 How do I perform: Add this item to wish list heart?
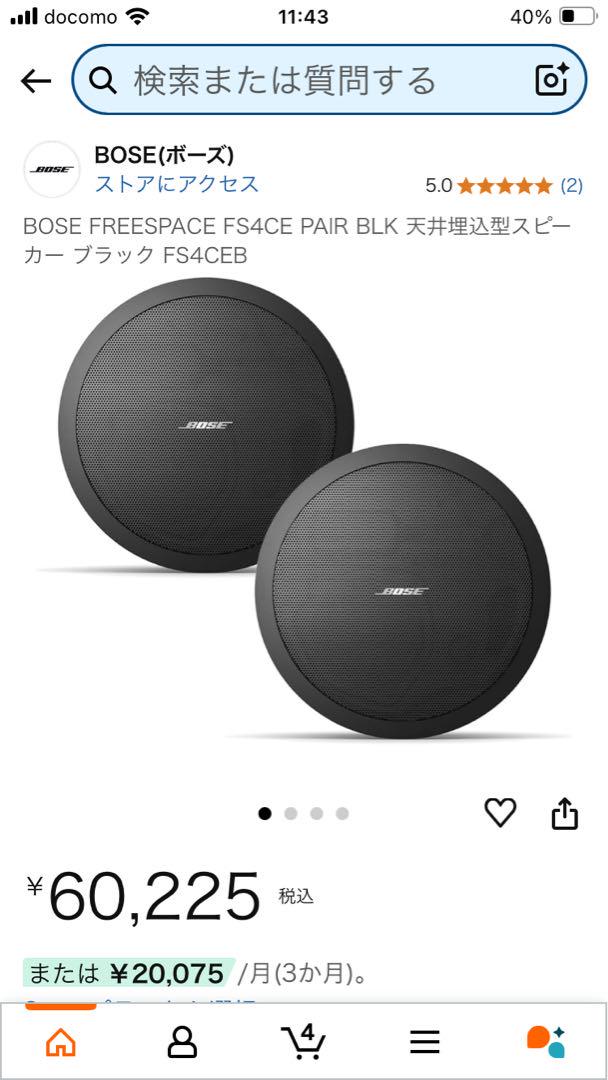[x=500, y=813]
